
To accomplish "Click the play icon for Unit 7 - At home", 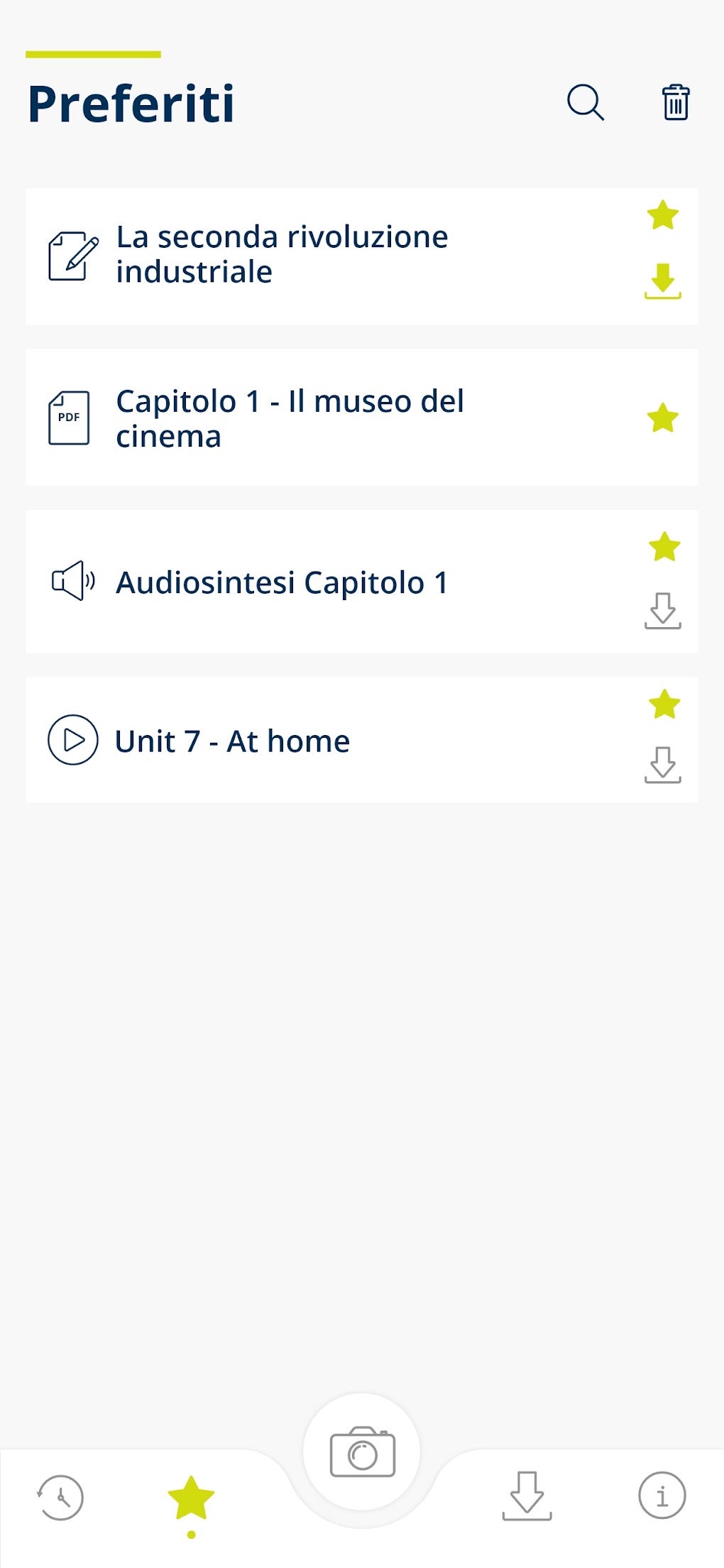I will pyautogui.click(x=72, y=741).
